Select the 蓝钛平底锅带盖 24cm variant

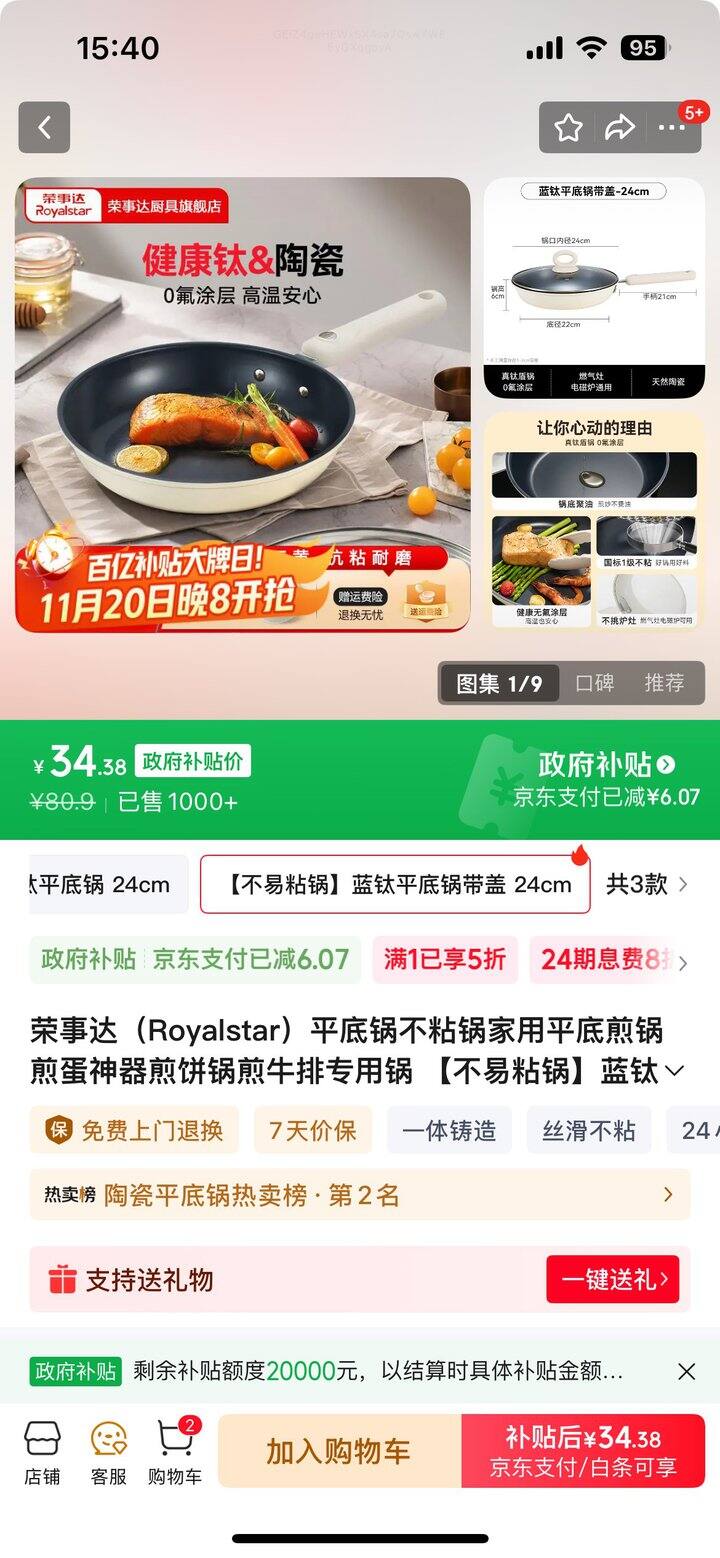395,884
